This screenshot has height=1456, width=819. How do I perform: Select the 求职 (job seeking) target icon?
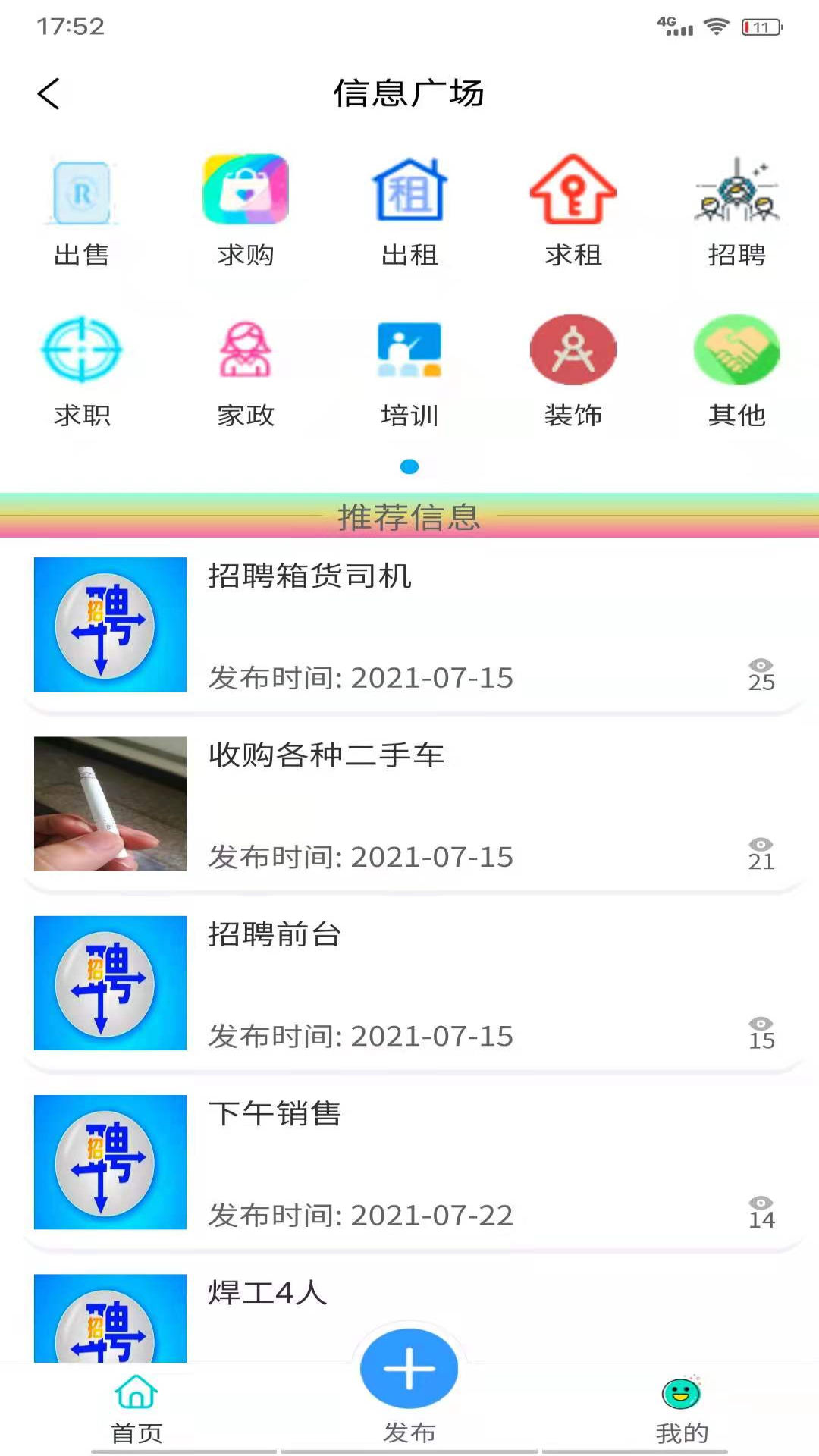click(82, 350)
